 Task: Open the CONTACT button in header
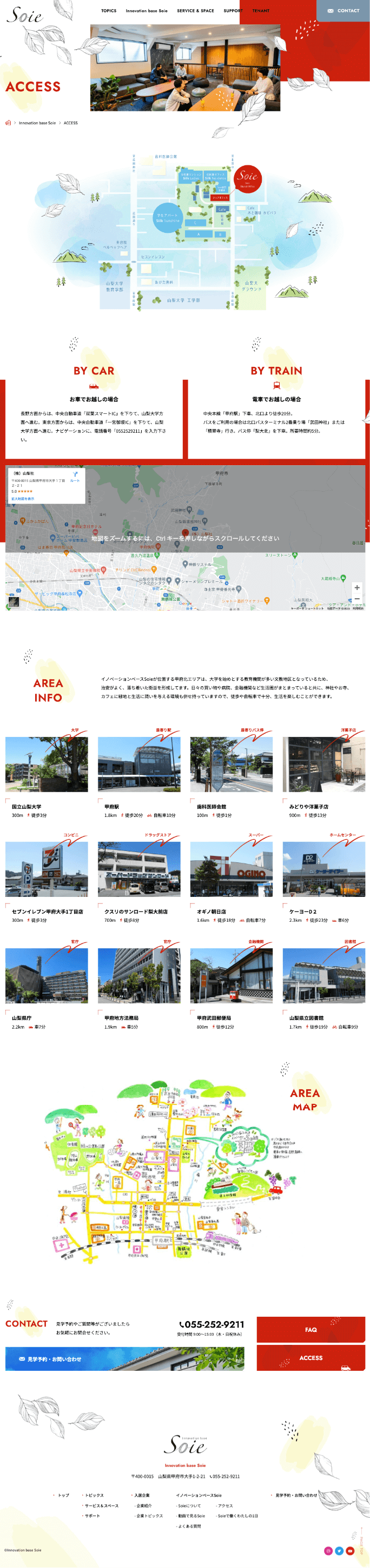343,10
